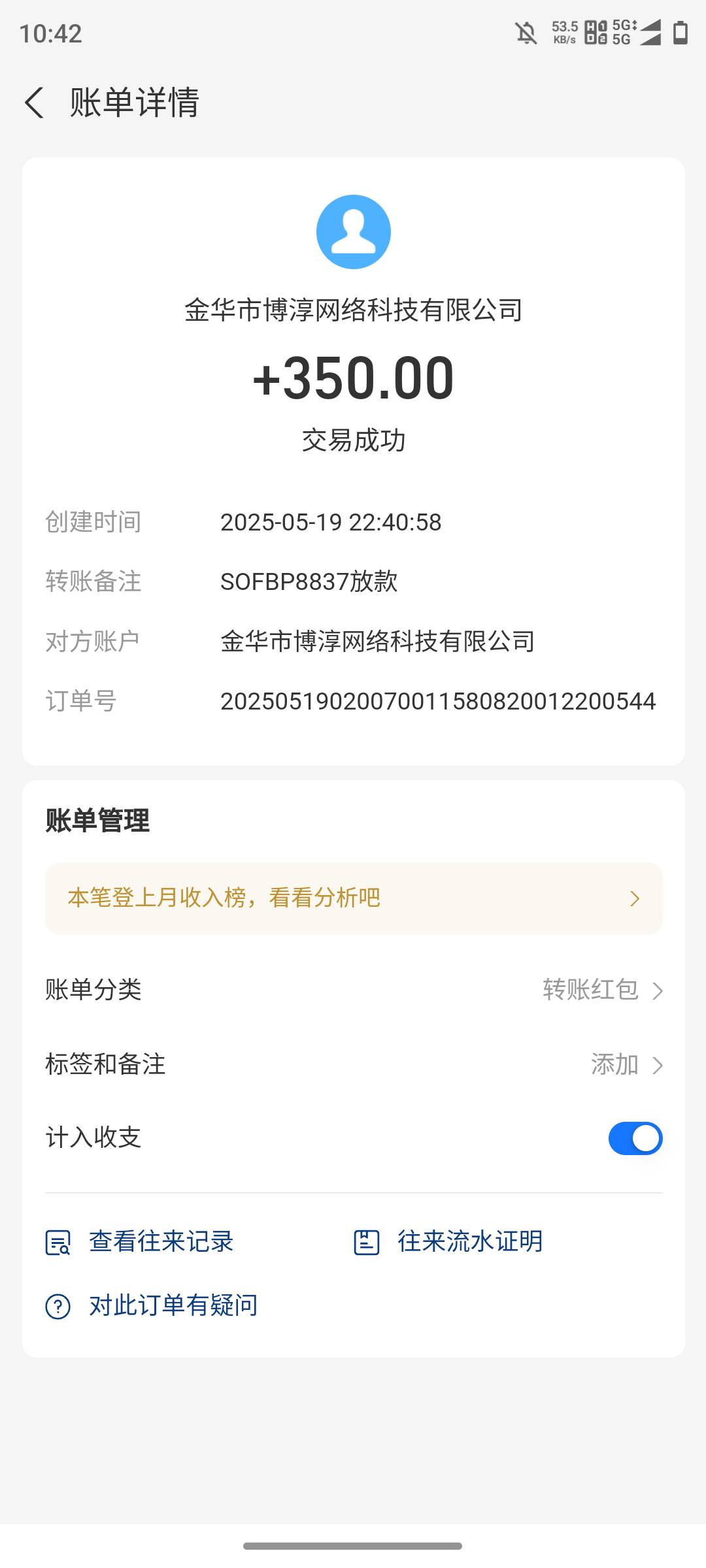
Task: Request 往来流水证明
Action: 448,1241
